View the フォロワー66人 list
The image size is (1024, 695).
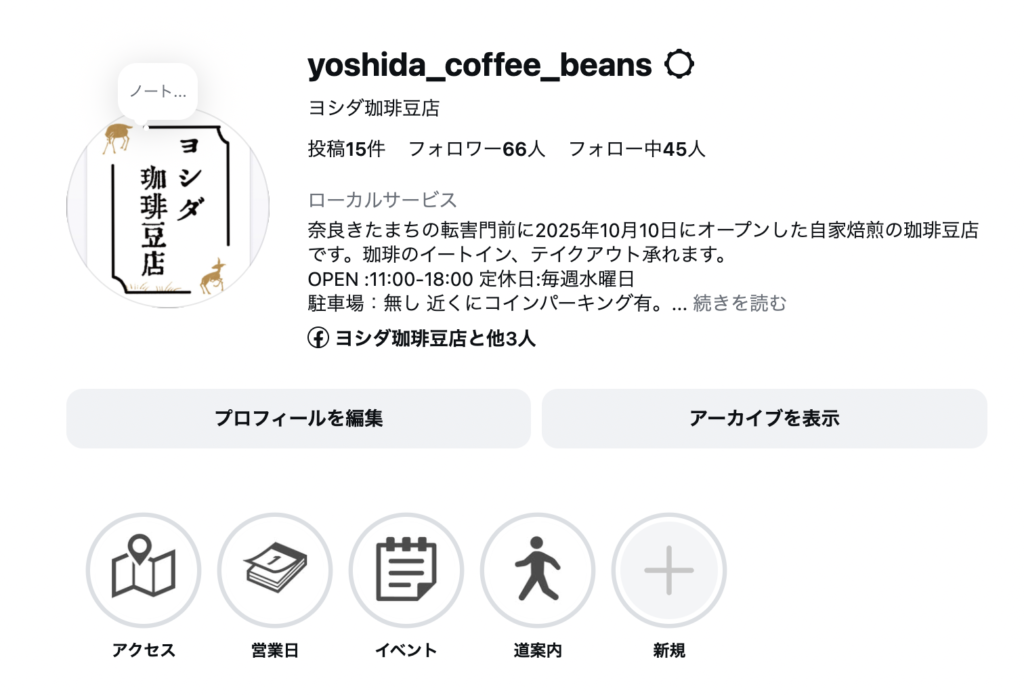click(x=476, y=149)
